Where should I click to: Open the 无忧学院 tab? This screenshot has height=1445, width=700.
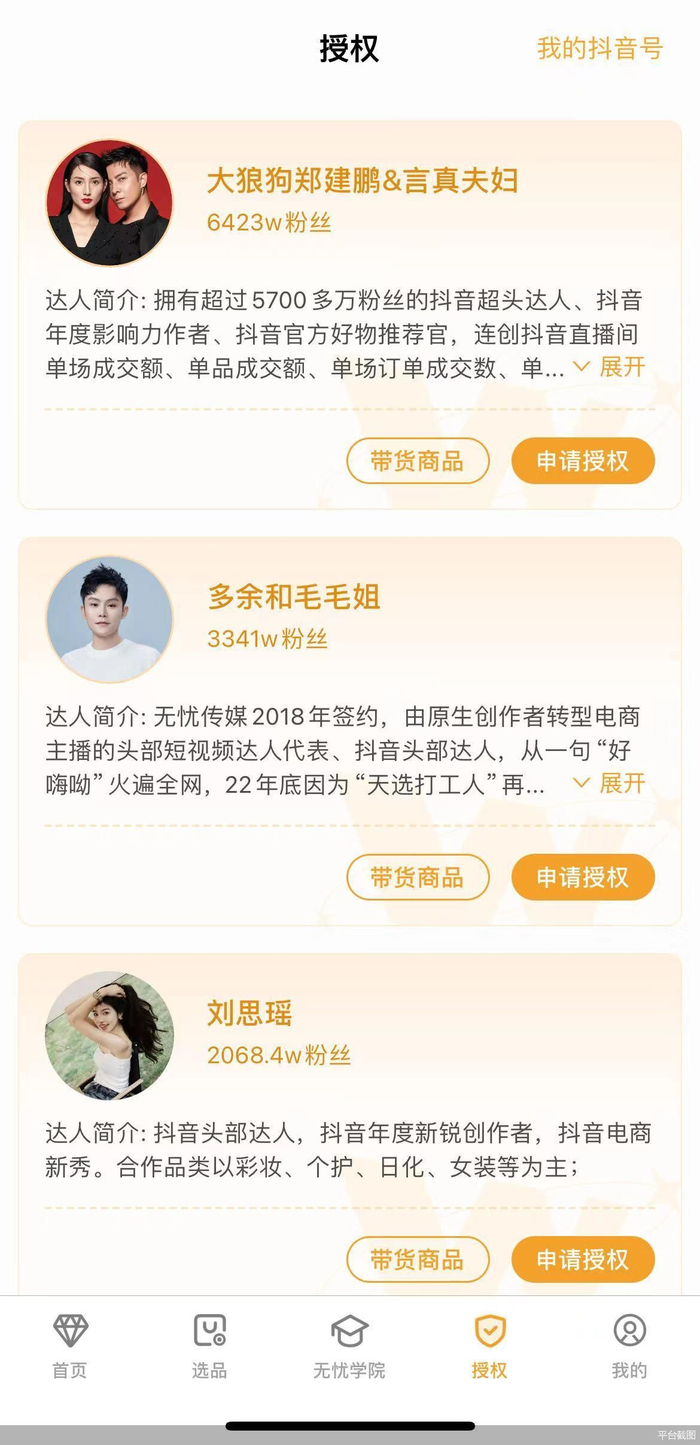[x=349, y=1346]
